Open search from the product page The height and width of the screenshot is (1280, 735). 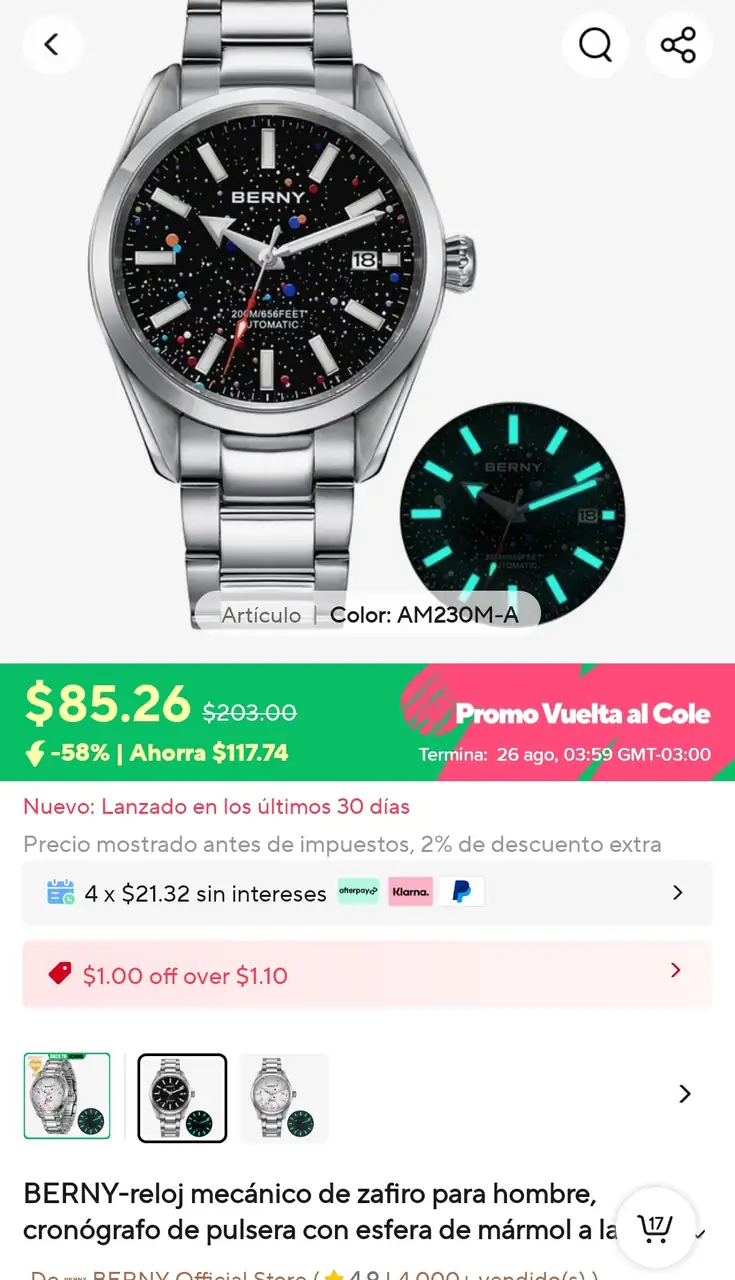pyautogui.click(x=595, y=45)
